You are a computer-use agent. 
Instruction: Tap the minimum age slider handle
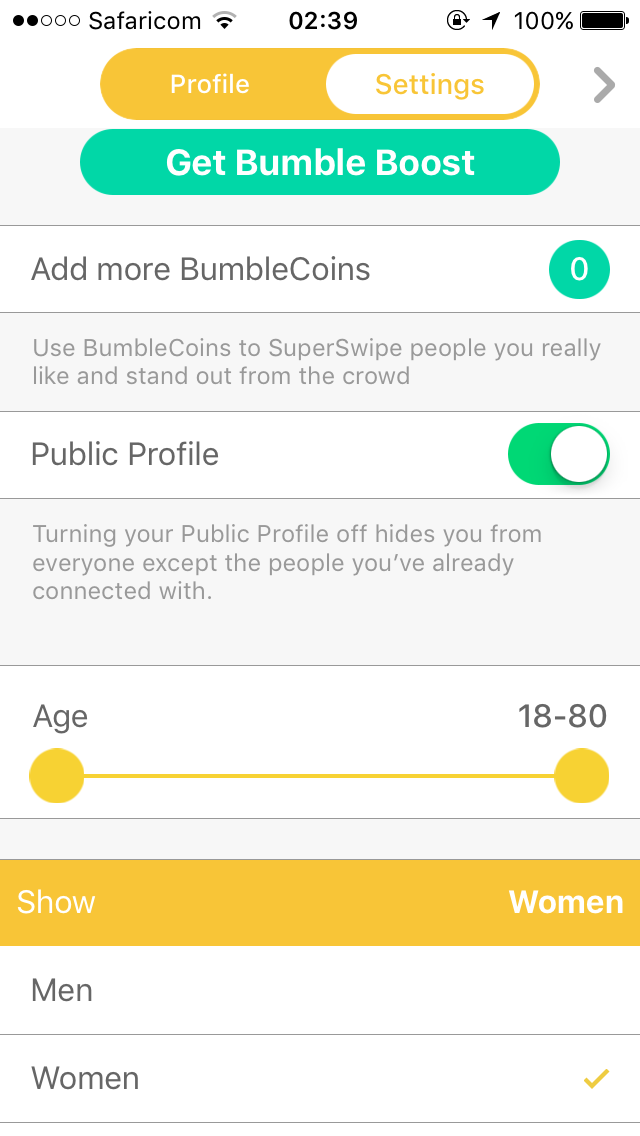57,776
